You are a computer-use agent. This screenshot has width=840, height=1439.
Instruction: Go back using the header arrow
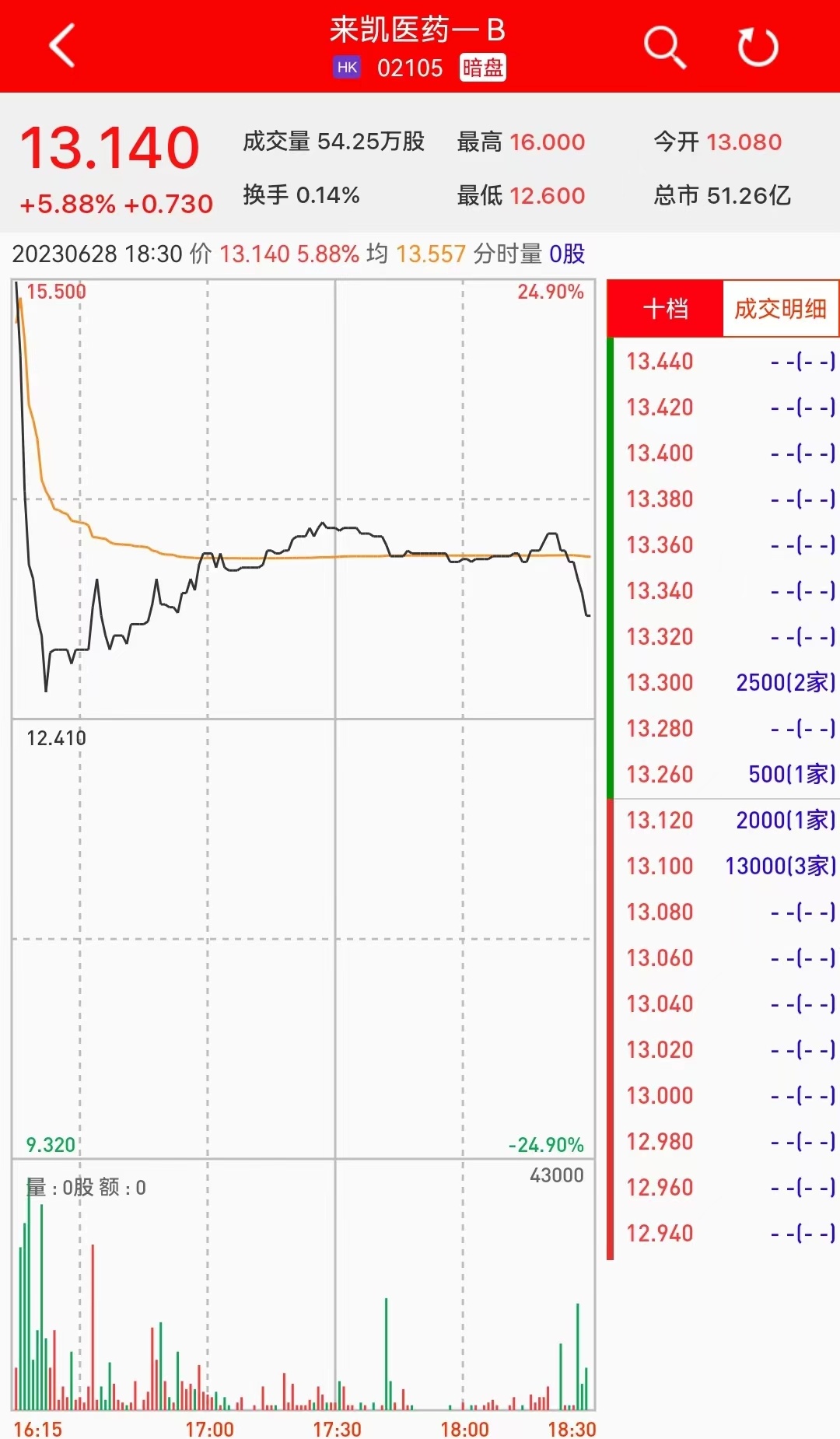[62, 46]
